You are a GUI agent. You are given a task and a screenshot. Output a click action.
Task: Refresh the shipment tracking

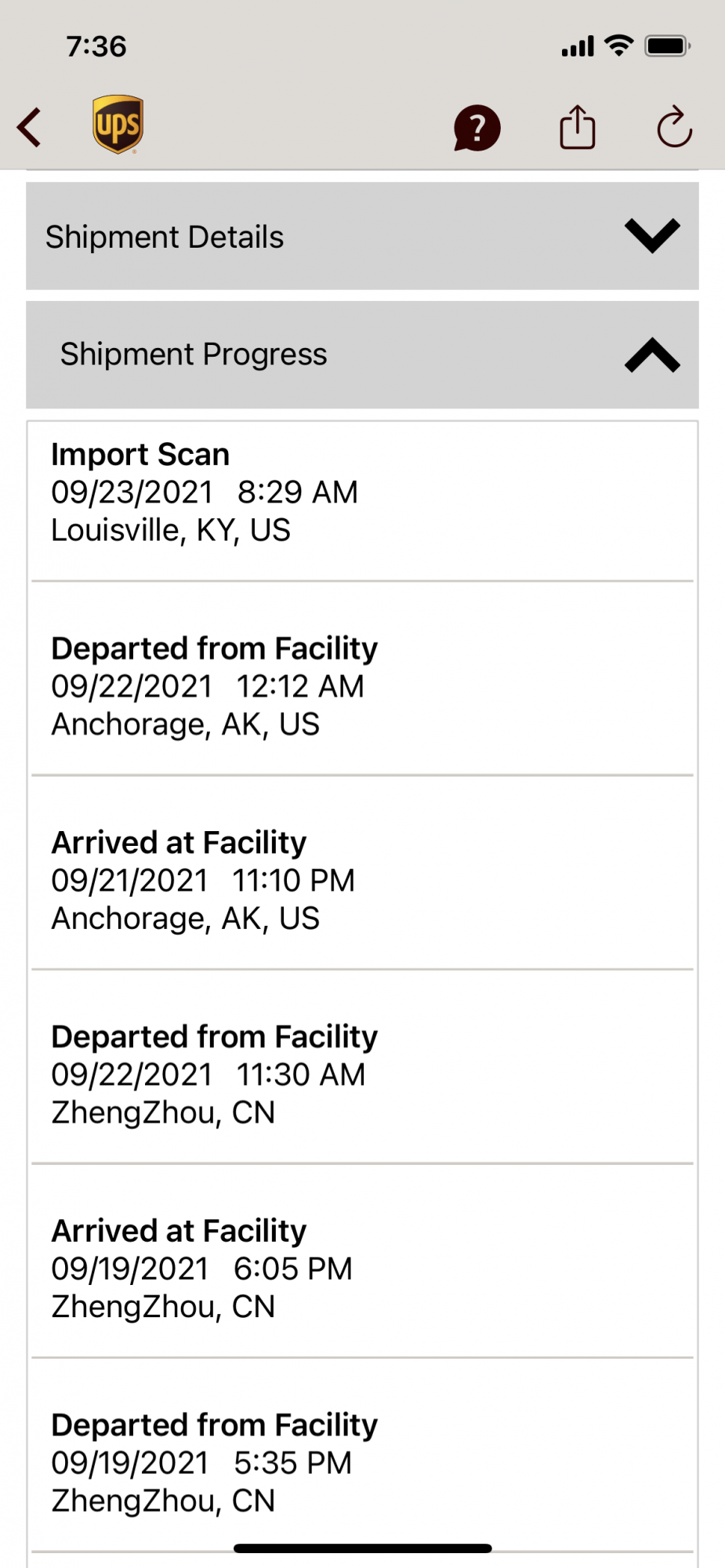(674, 127)
